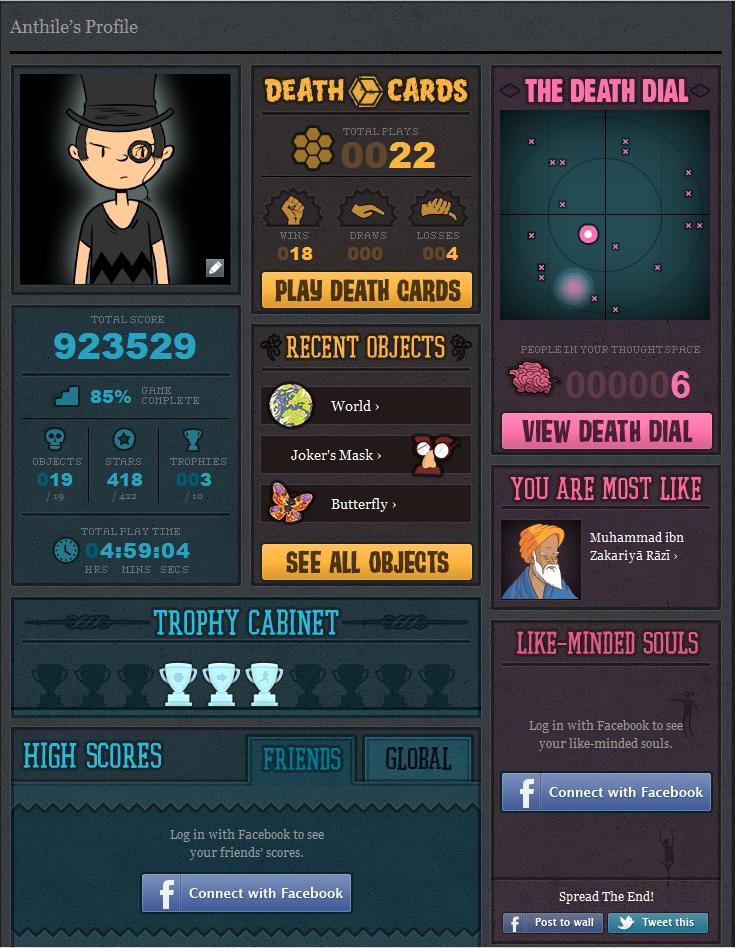Switch to the Friends high scores tab
735x948 pixels.
coord(301,759)
